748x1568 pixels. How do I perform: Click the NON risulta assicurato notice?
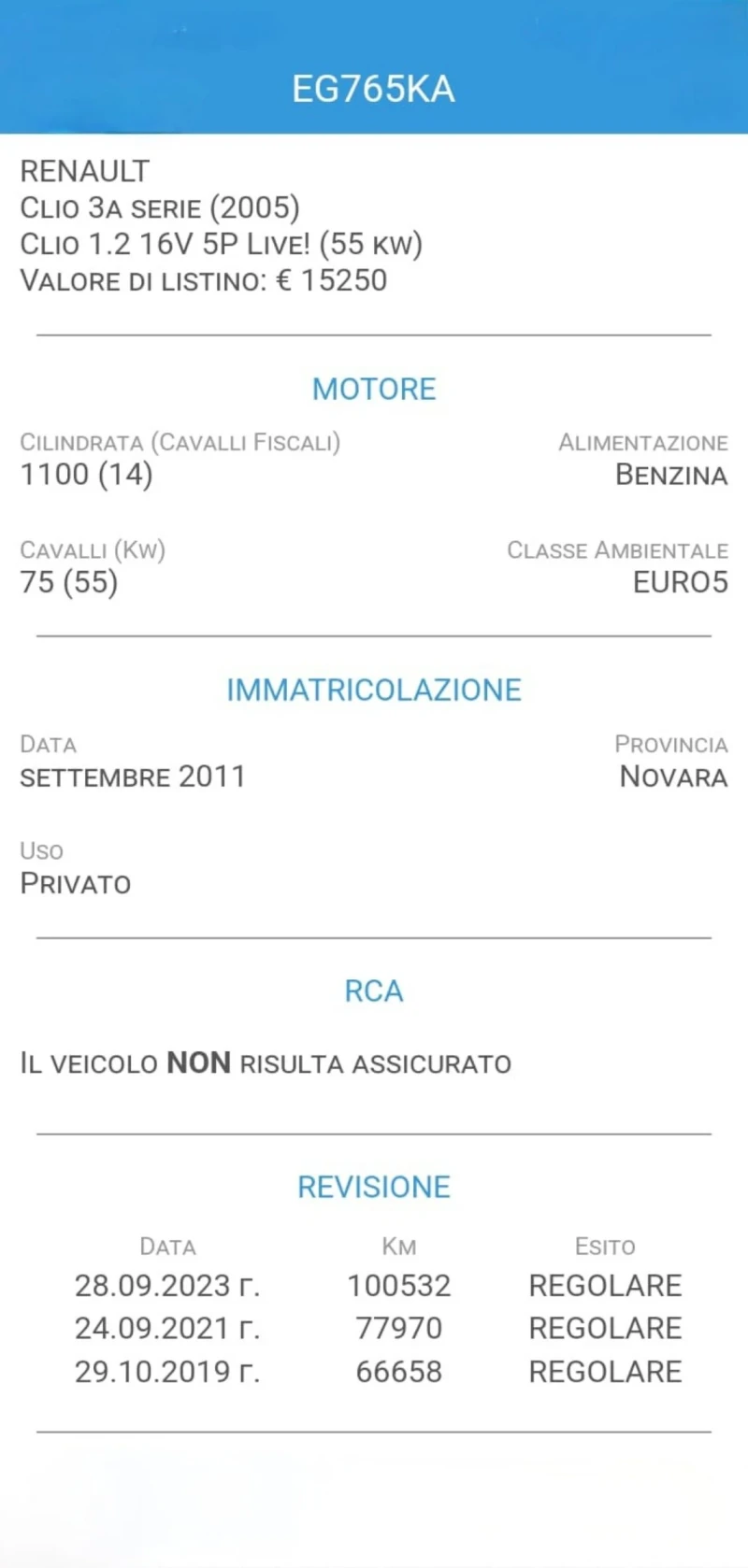coord(265,1062)
